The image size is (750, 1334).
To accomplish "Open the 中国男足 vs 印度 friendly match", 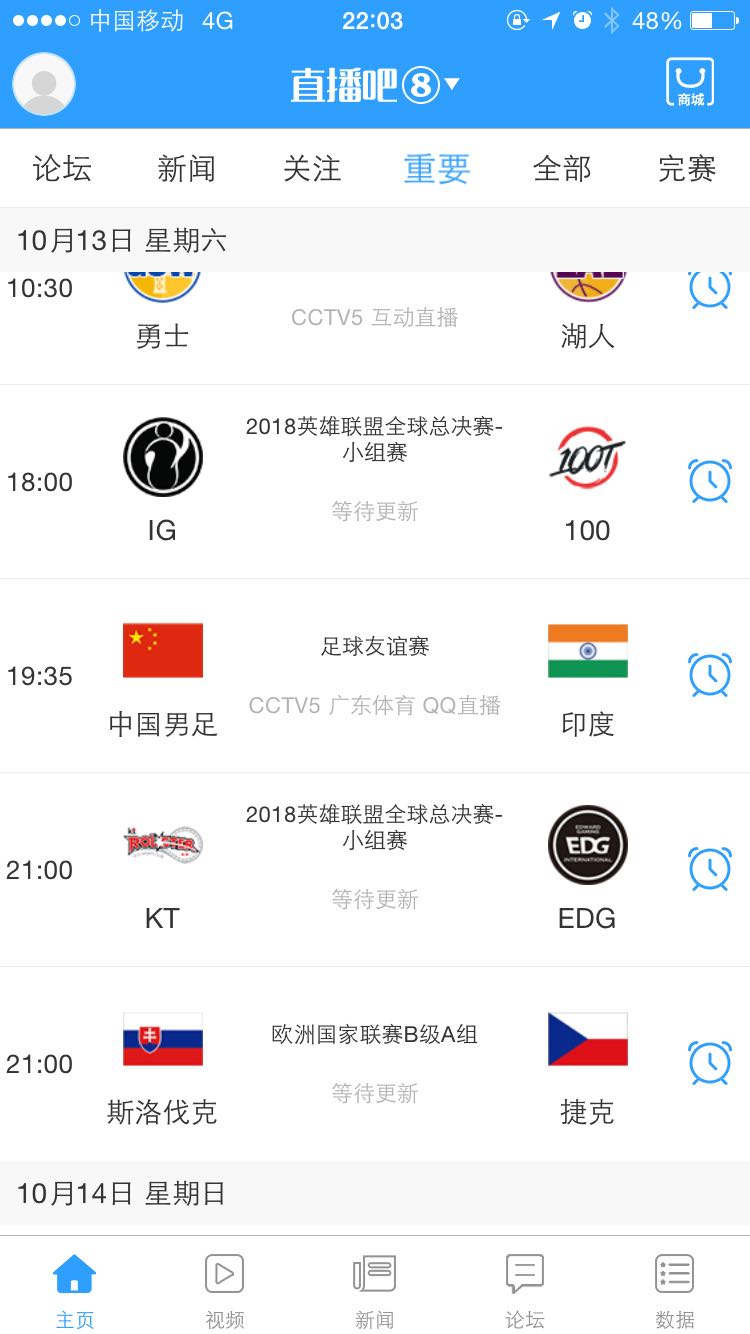I will click(375, 675).
